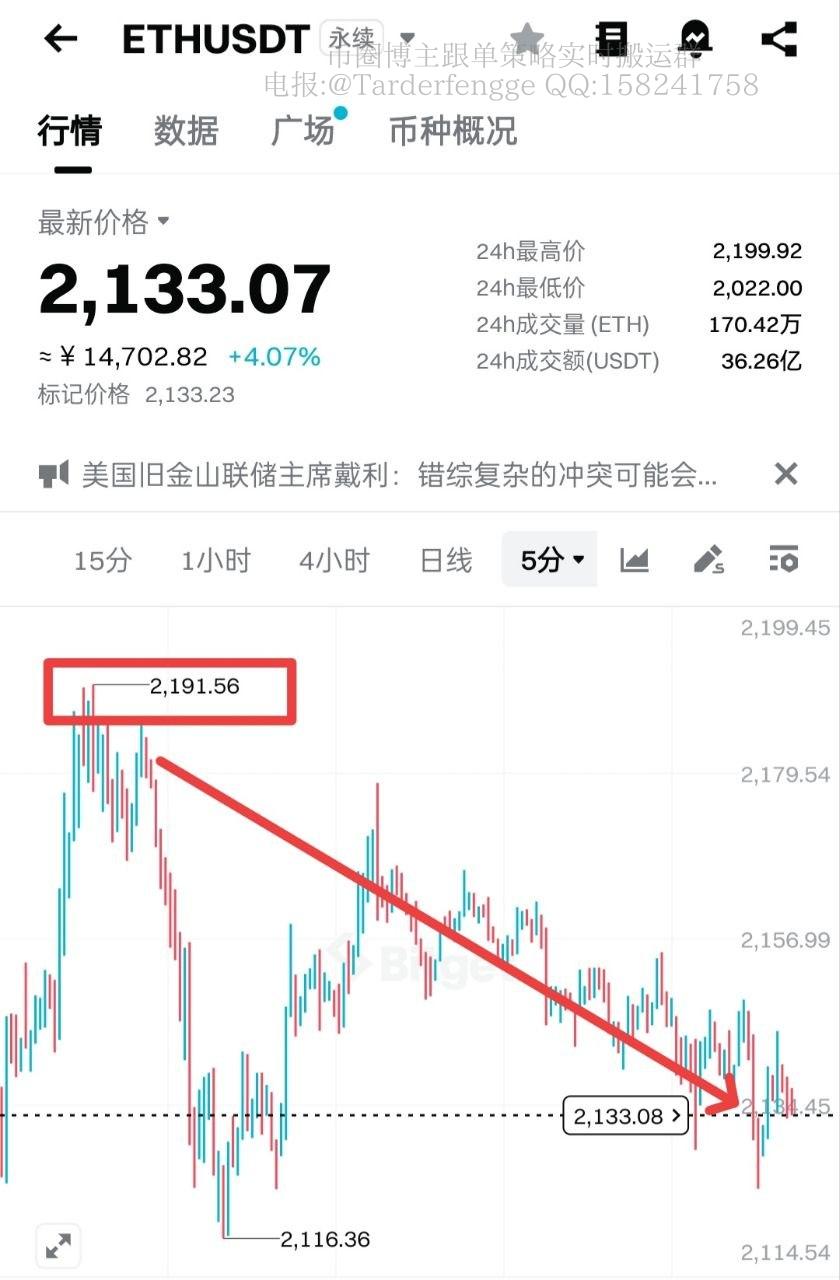Select the 15分 timeframe

(x=102, y=561)
